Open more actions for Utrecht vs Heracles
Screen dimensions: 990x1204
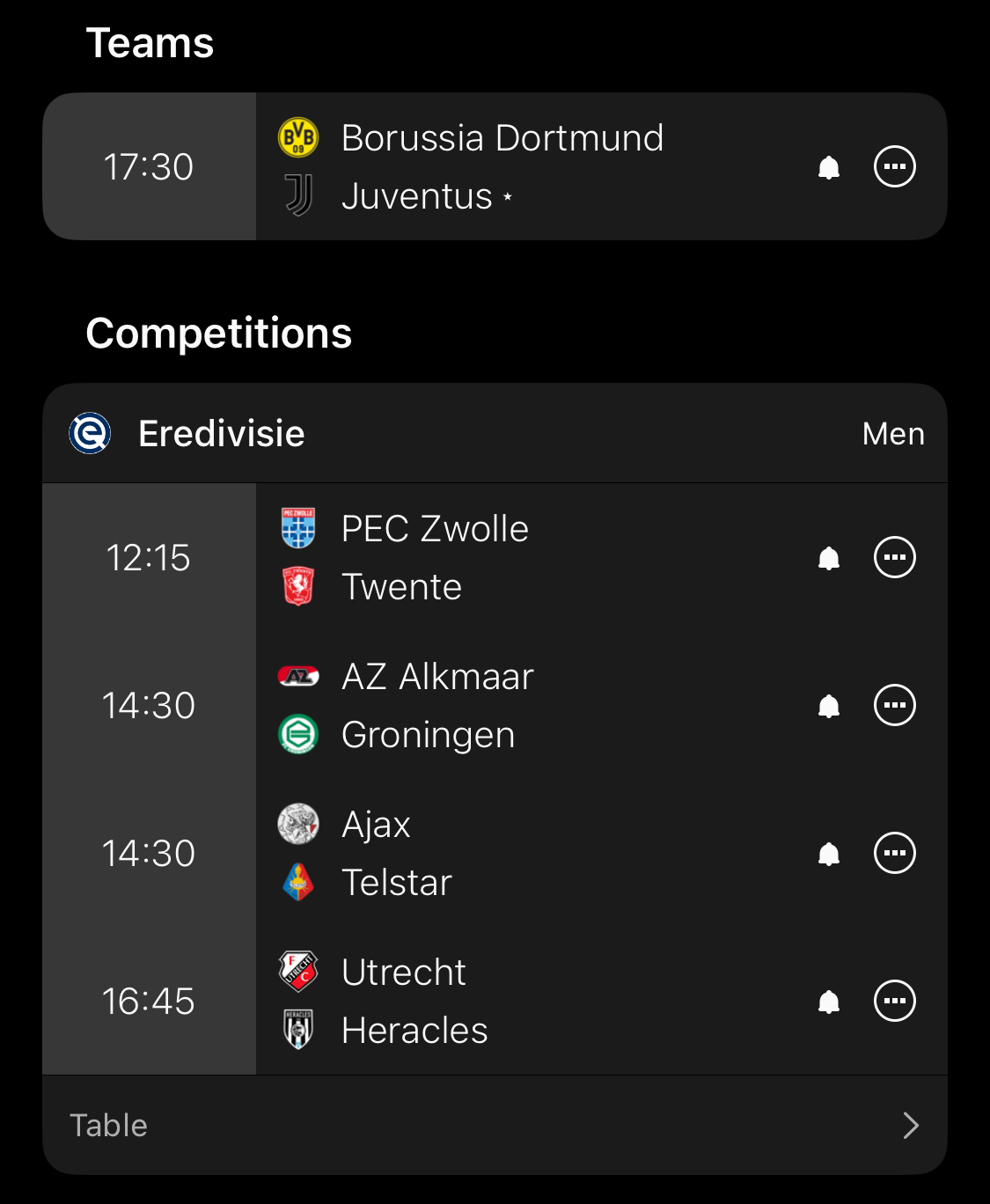894,1001
